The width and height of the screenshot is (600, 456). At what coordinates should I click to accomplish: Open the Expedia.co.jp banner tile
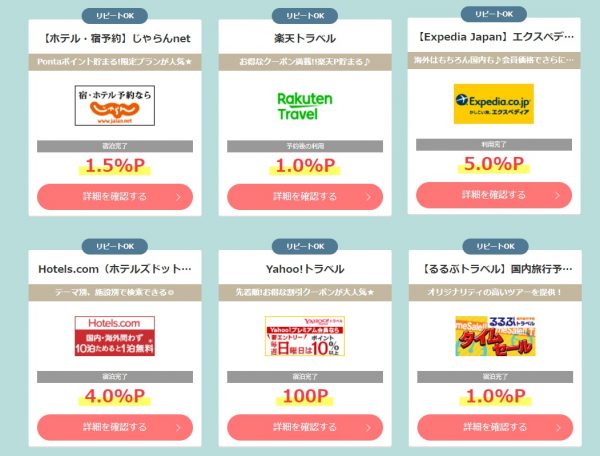(493, 103)
